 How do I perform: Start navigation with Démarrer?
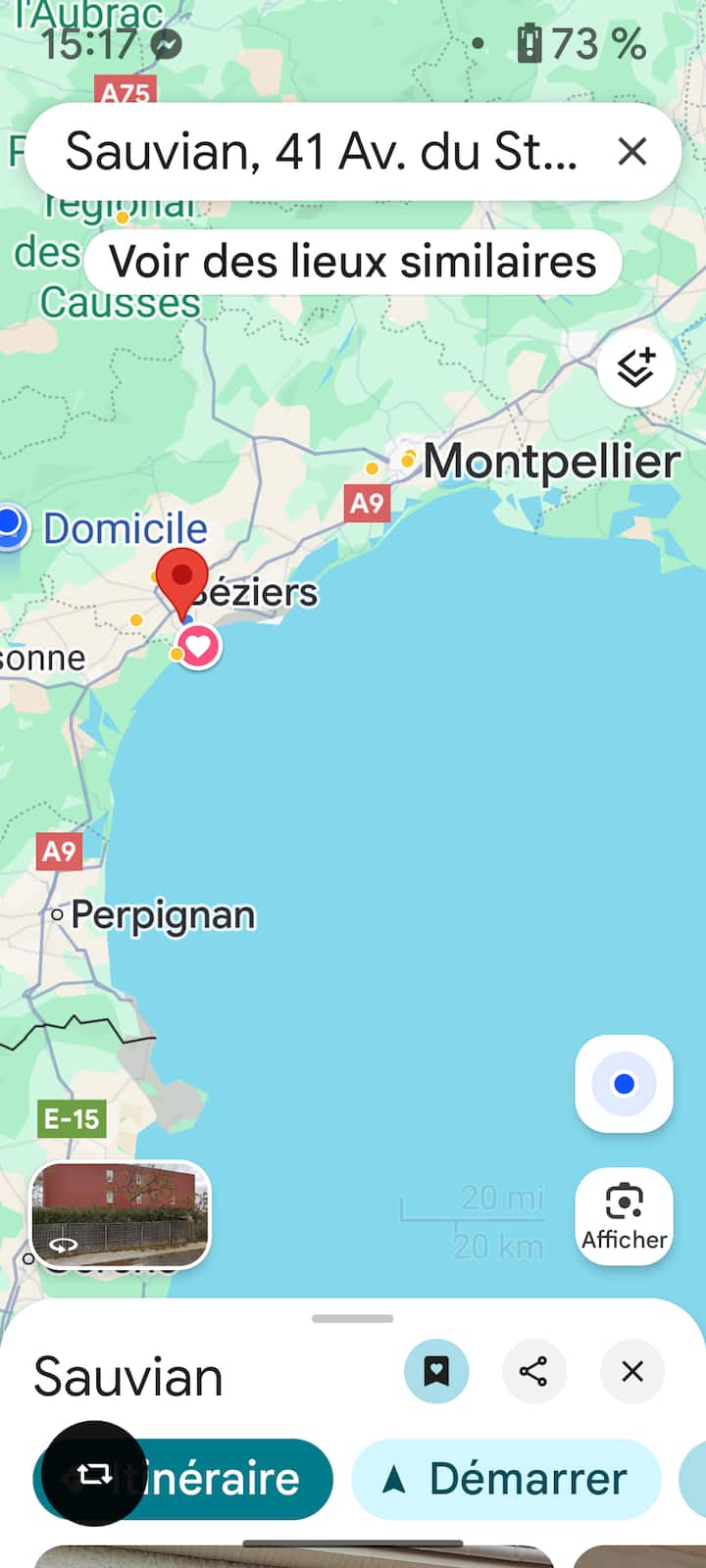click(506, 1479)
